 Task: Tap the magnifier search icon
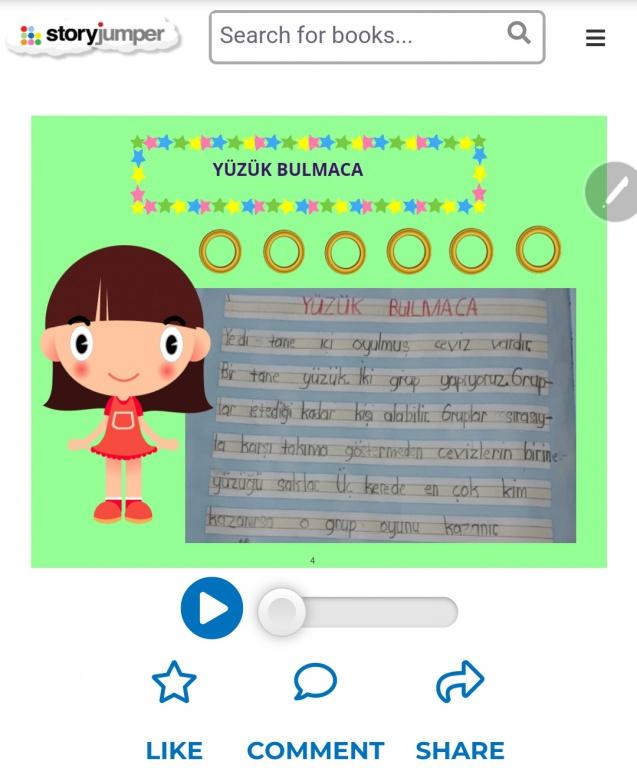point(518,34)
